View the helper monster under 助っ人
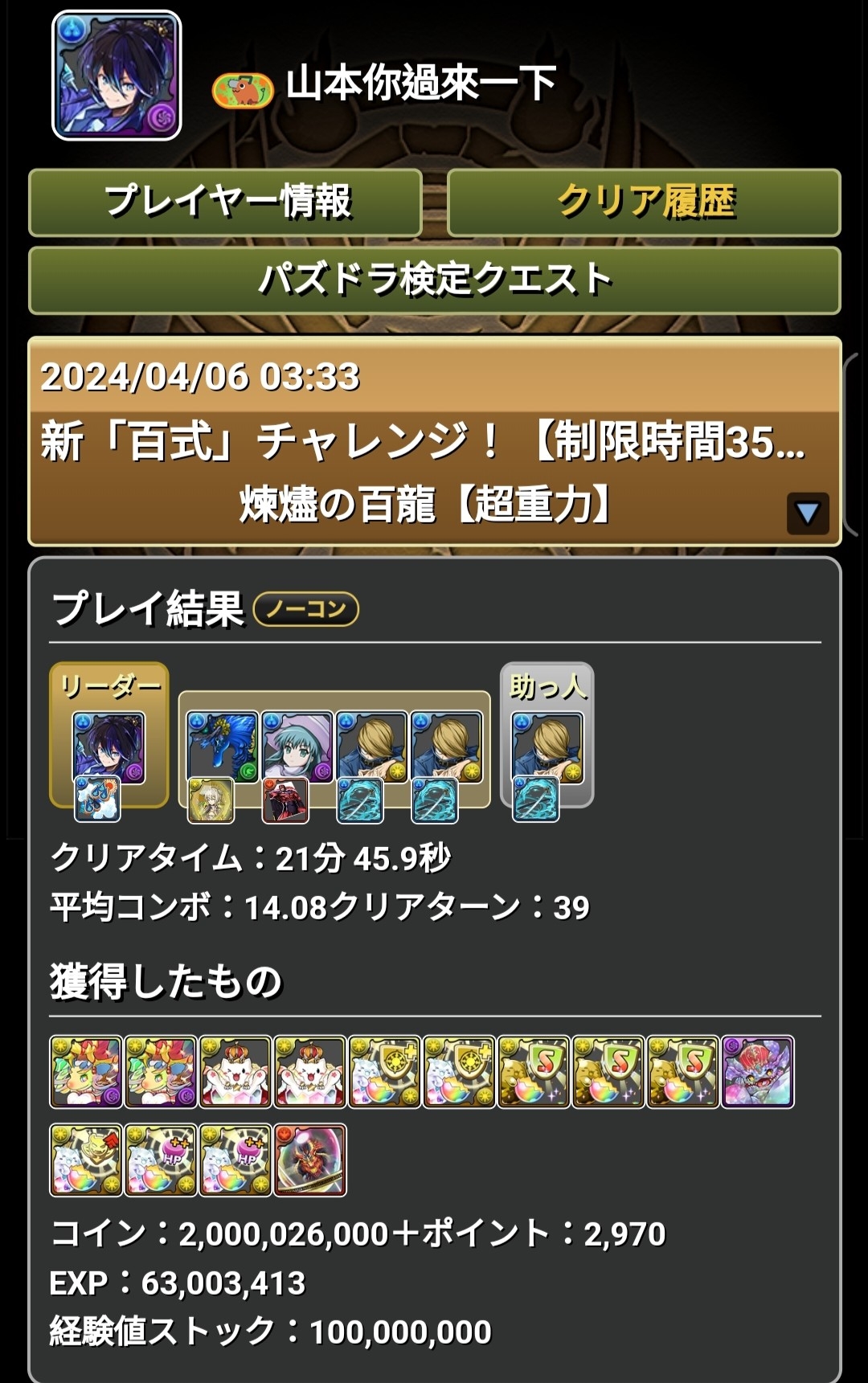This screenshot has height=1383, width=868. tap(547, 747)
